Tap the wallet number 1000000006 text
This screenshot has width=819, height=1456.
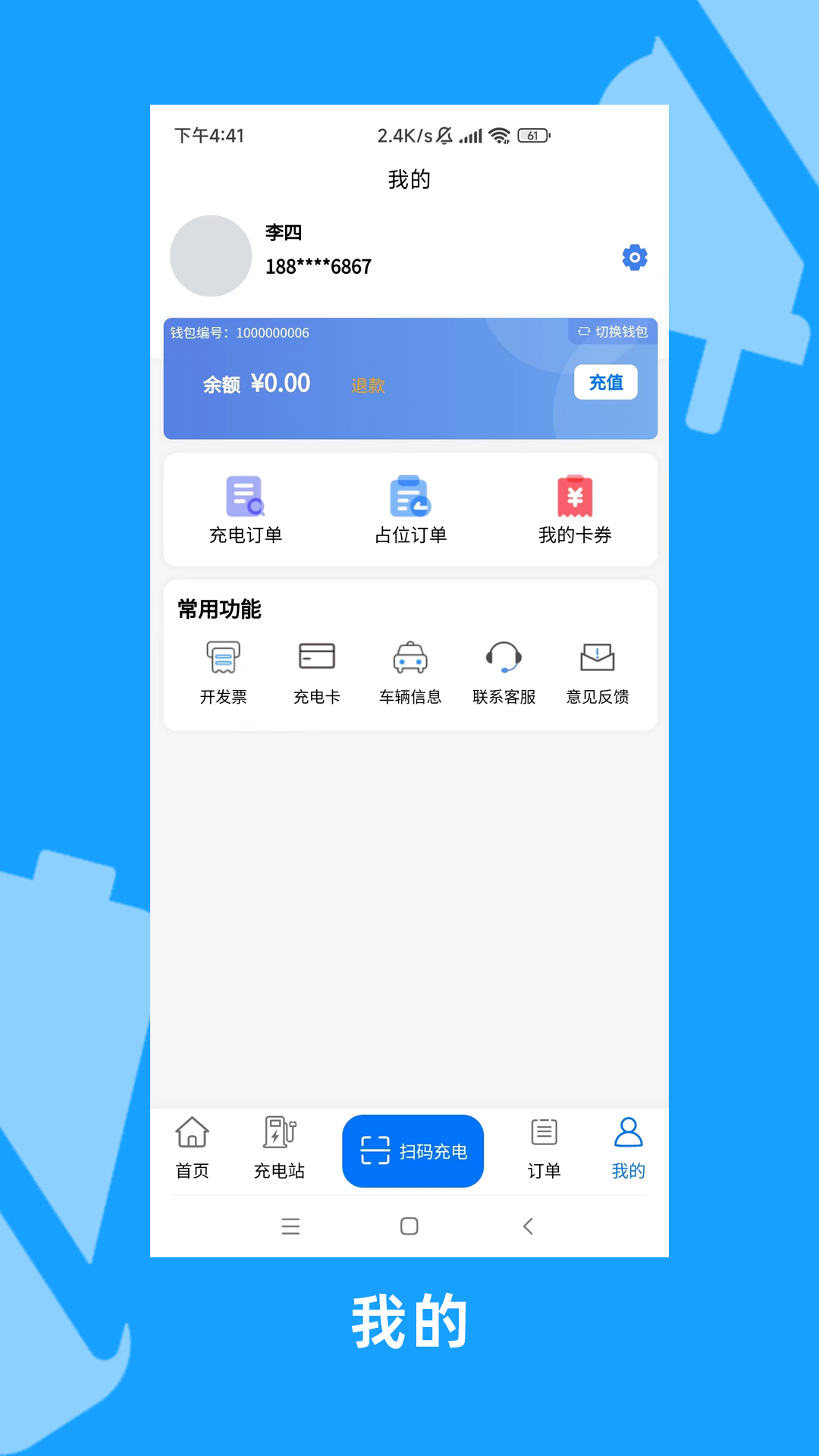[x=271, y=333]
